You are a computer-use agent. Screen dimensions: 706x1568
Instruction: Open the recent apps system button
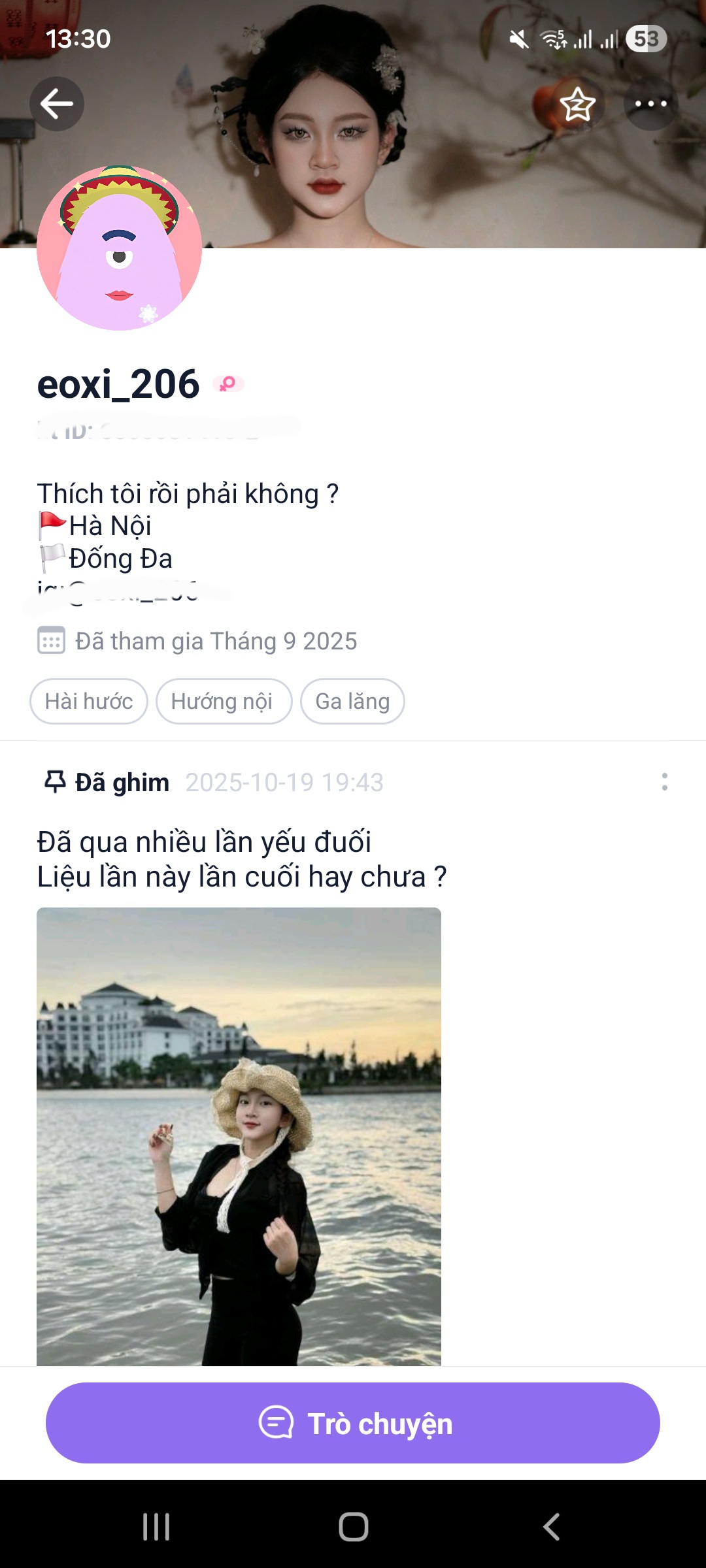156,1527
